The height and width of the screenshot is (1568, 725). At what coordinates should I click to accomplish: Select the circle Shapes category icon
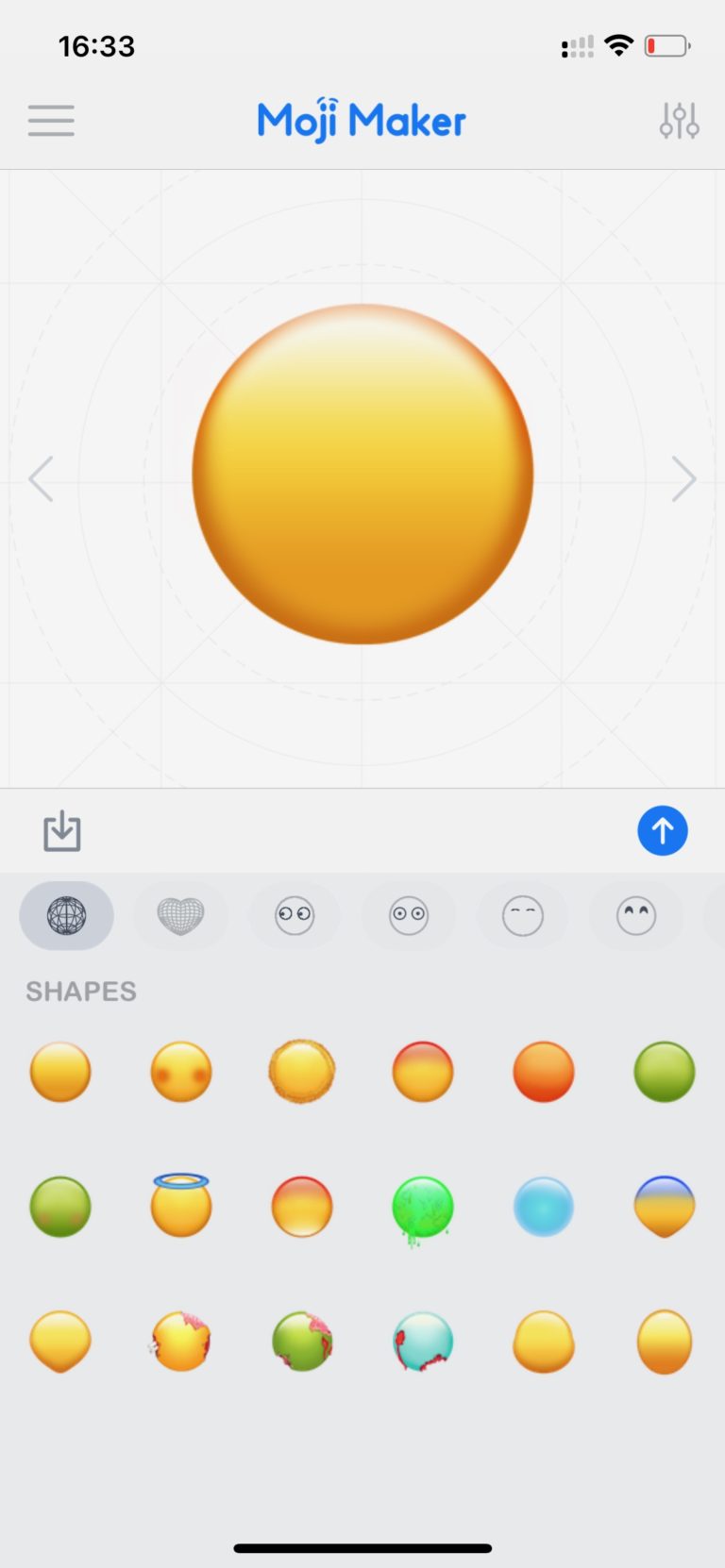tap(66, 915)
